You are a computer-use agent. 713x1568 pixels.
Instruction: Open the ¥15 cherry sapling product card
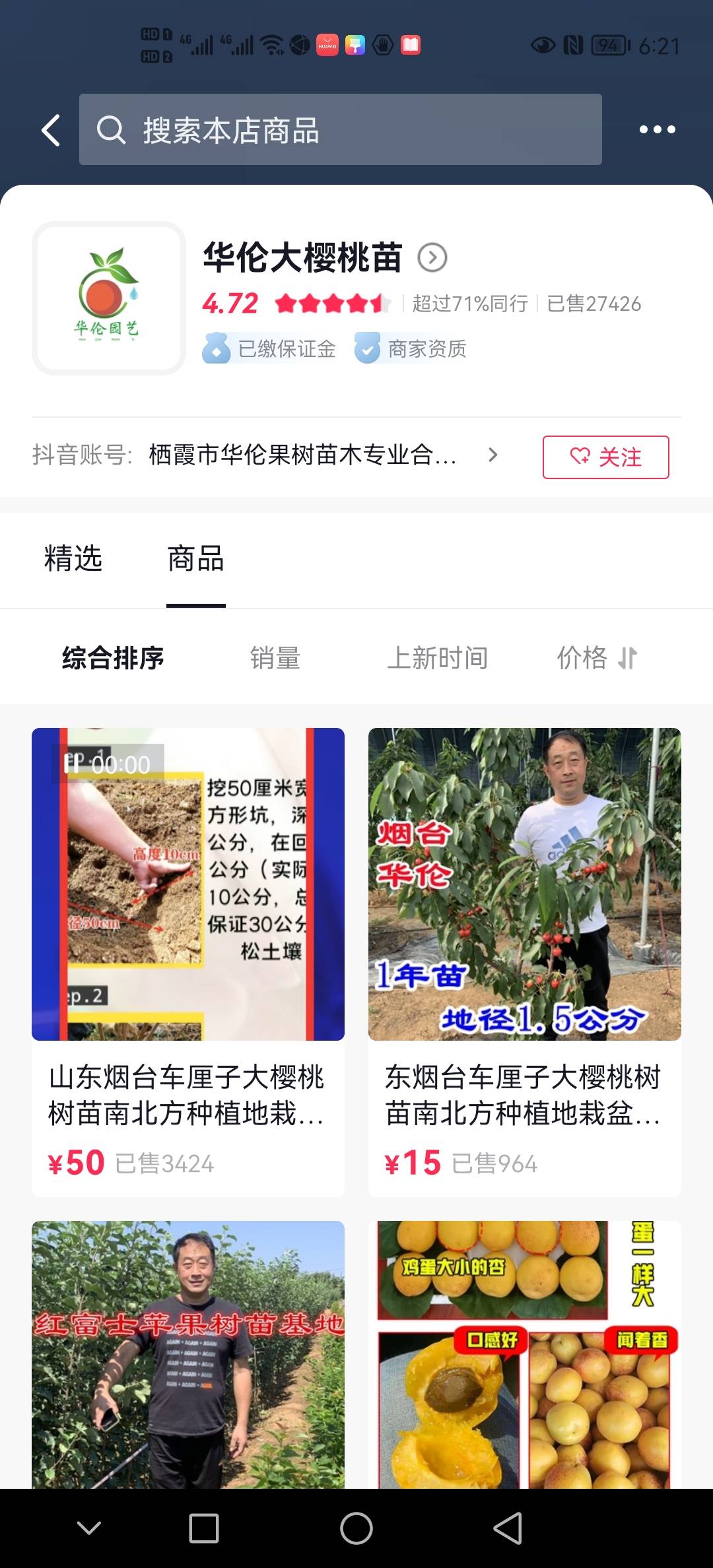(525, 962)
